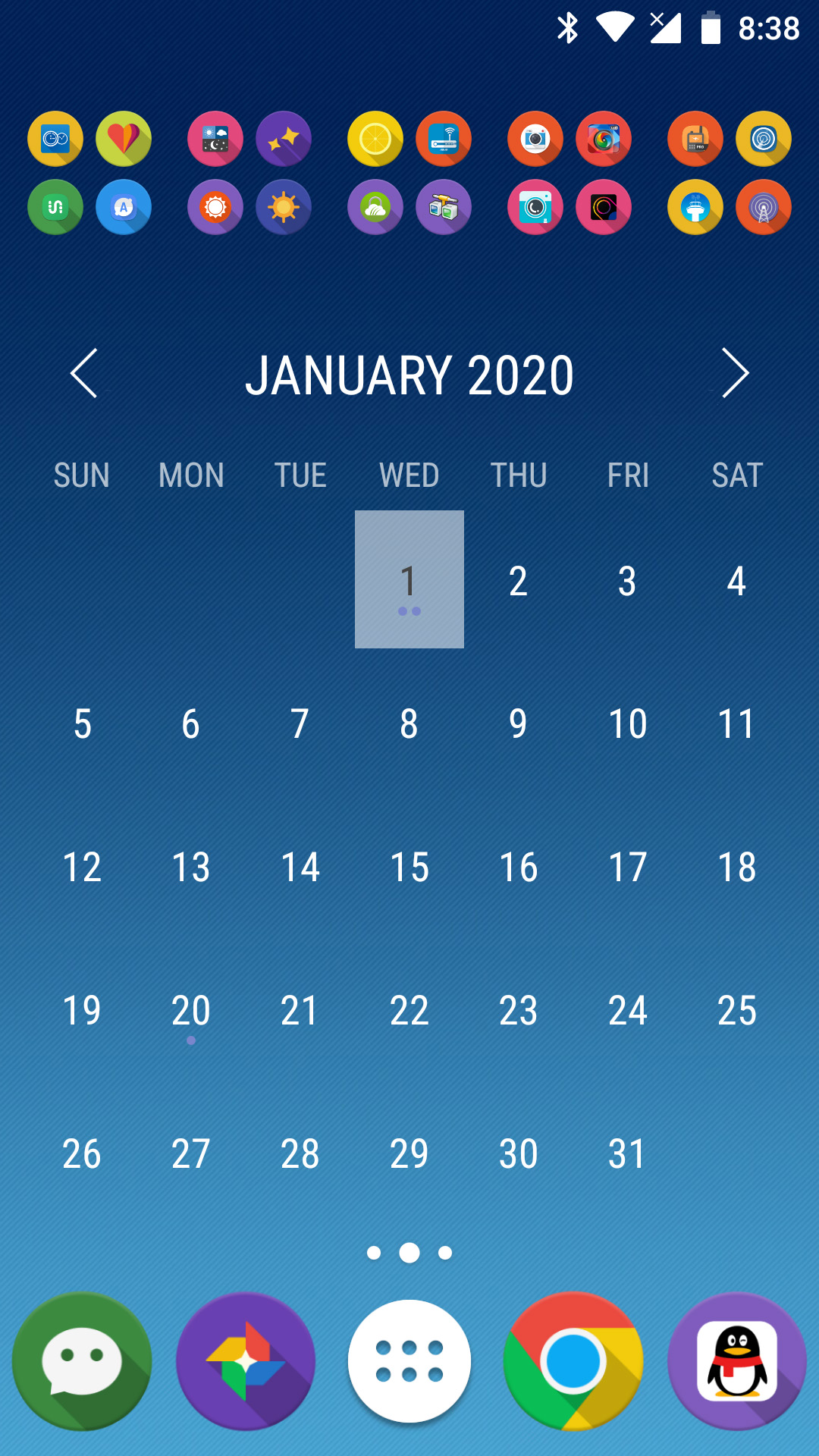Select January 1 on the calendar
This screenshot has height=1456, width=819.
click(x=409, y=579)
